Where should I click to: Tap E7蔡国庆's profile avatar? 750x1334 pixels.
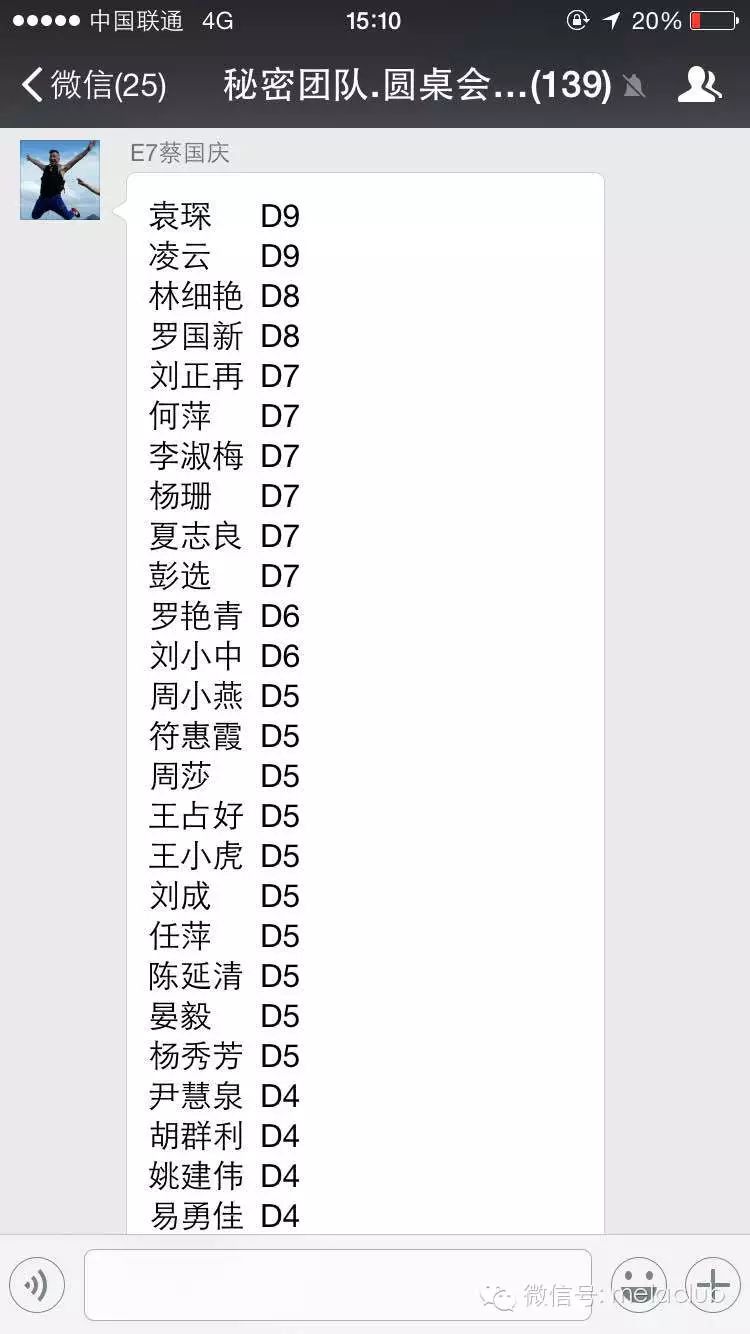pos(60,180)
